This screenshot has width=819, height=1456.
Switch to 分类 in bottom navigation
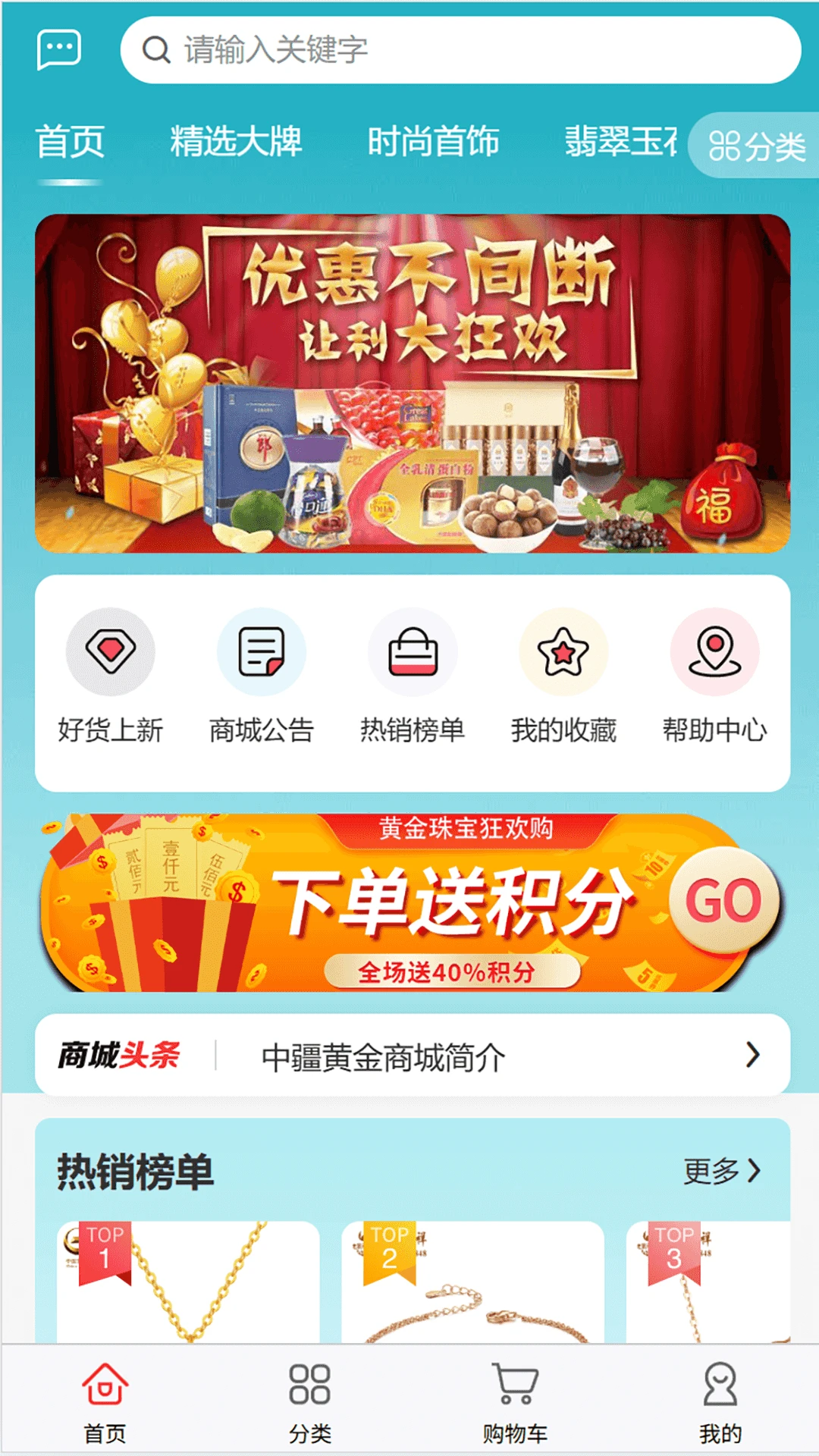tap(310, 1401)
